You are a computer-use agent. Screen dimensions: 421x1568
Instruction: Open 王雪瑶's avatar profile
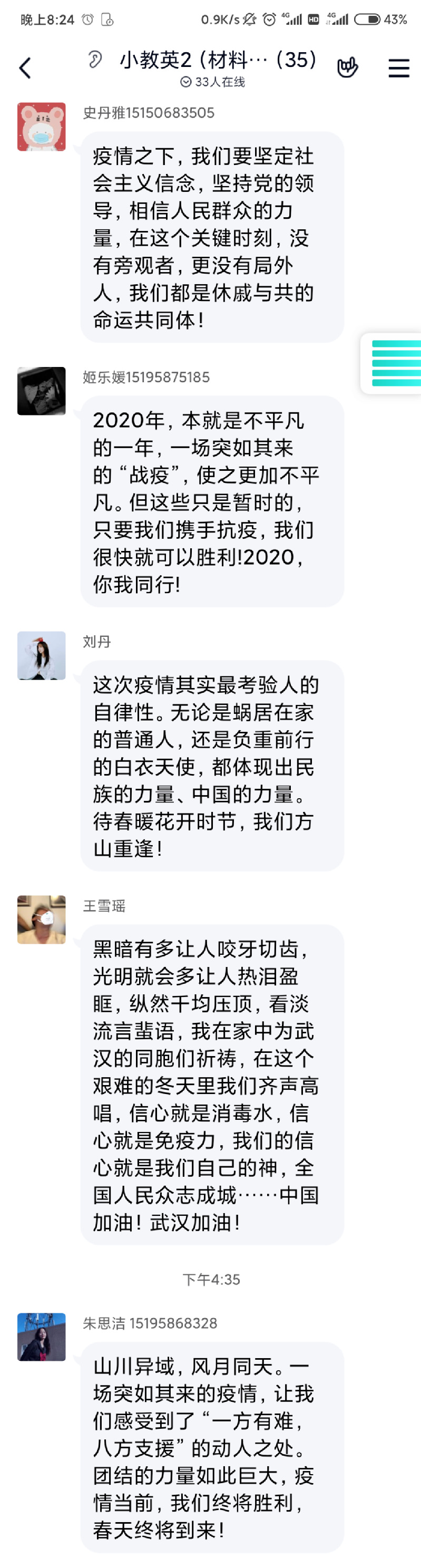(42, 919)
